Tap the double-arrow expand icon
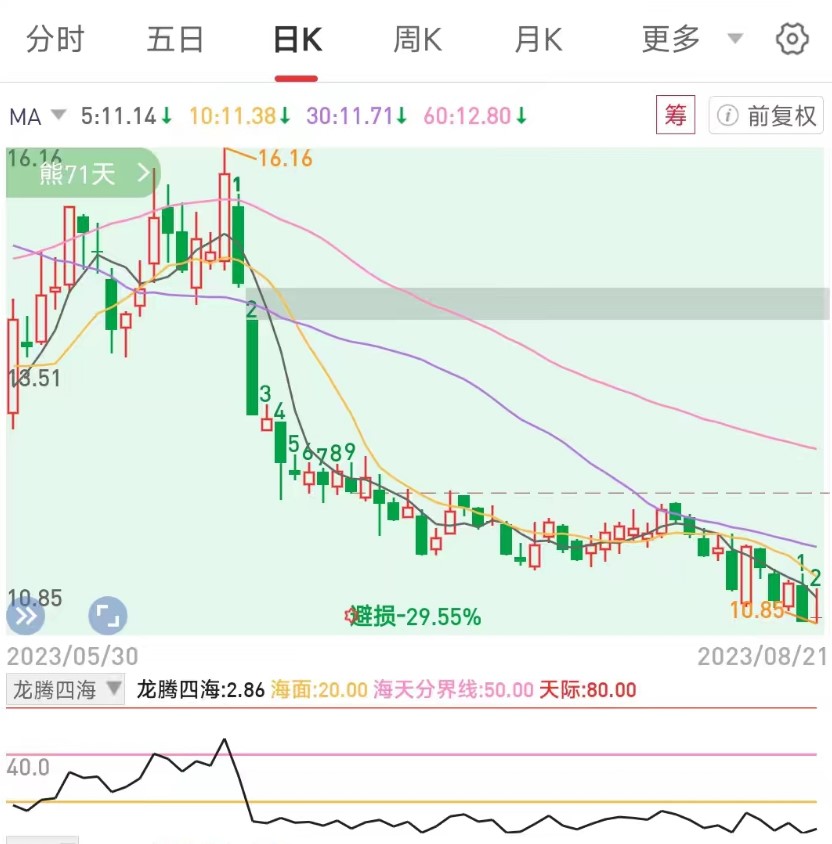The image size is (832, 844). [x=25, y=617]
